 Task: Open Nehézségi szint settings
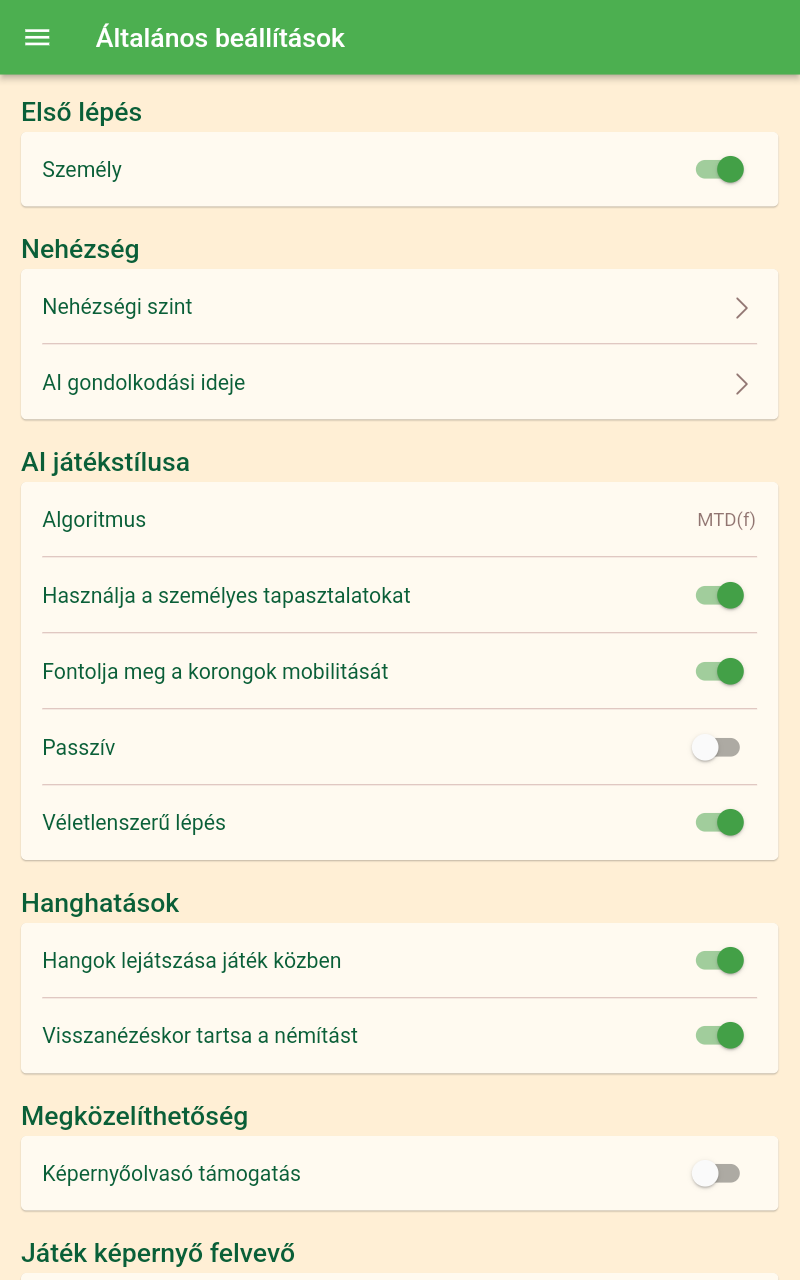tap(399, 307)
